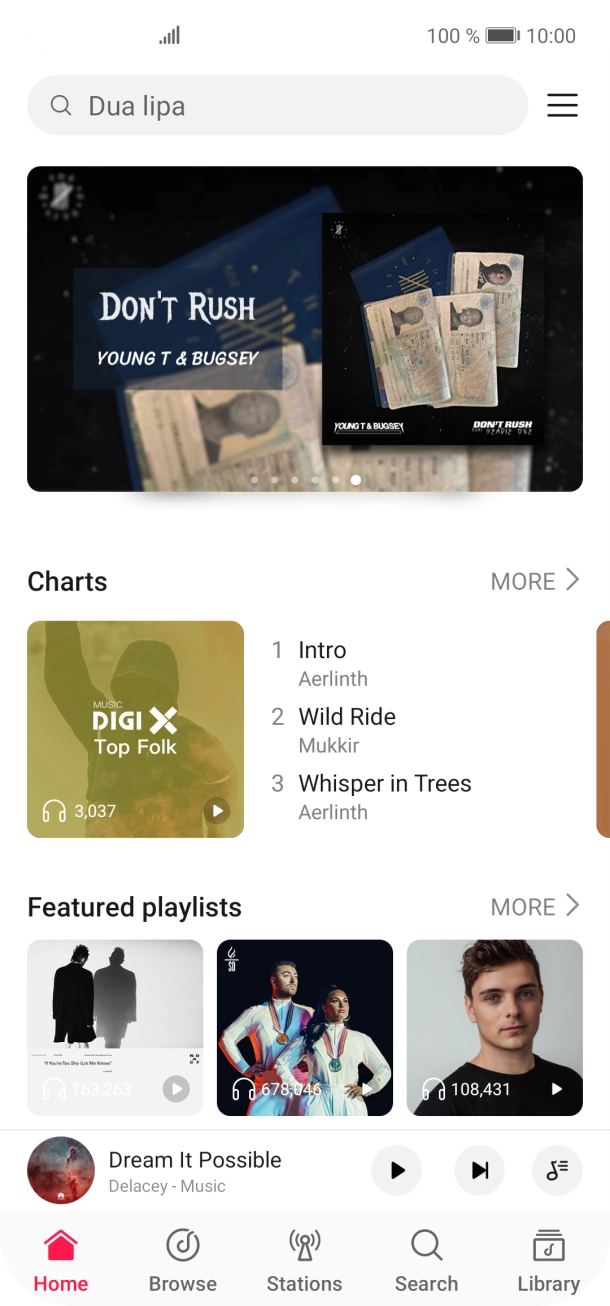Open the Library tab
Screen dimensions: 610x1306
(x=548, y=1260)
